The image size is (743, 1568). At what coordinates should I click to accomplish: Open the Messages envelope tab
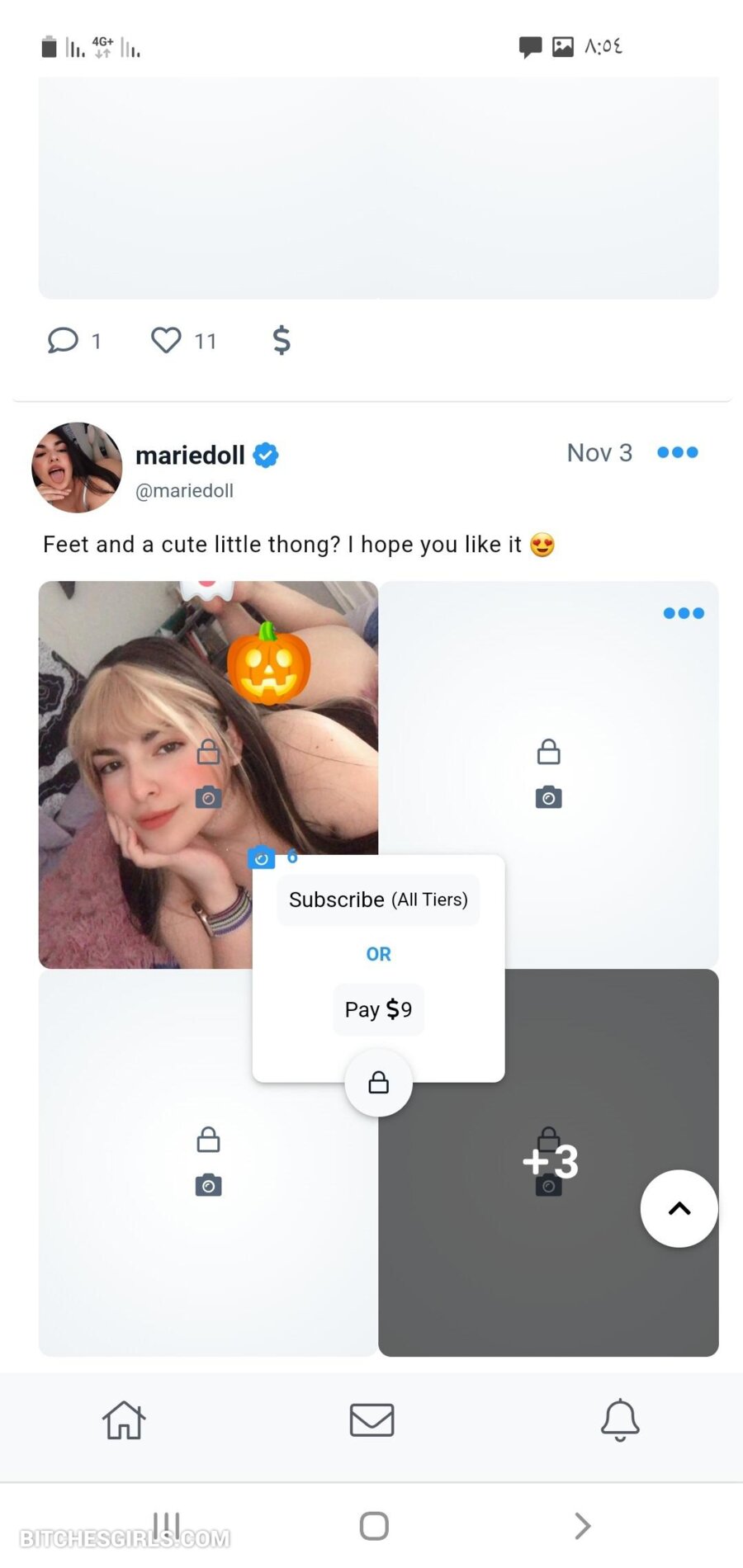click(371, 1420)
